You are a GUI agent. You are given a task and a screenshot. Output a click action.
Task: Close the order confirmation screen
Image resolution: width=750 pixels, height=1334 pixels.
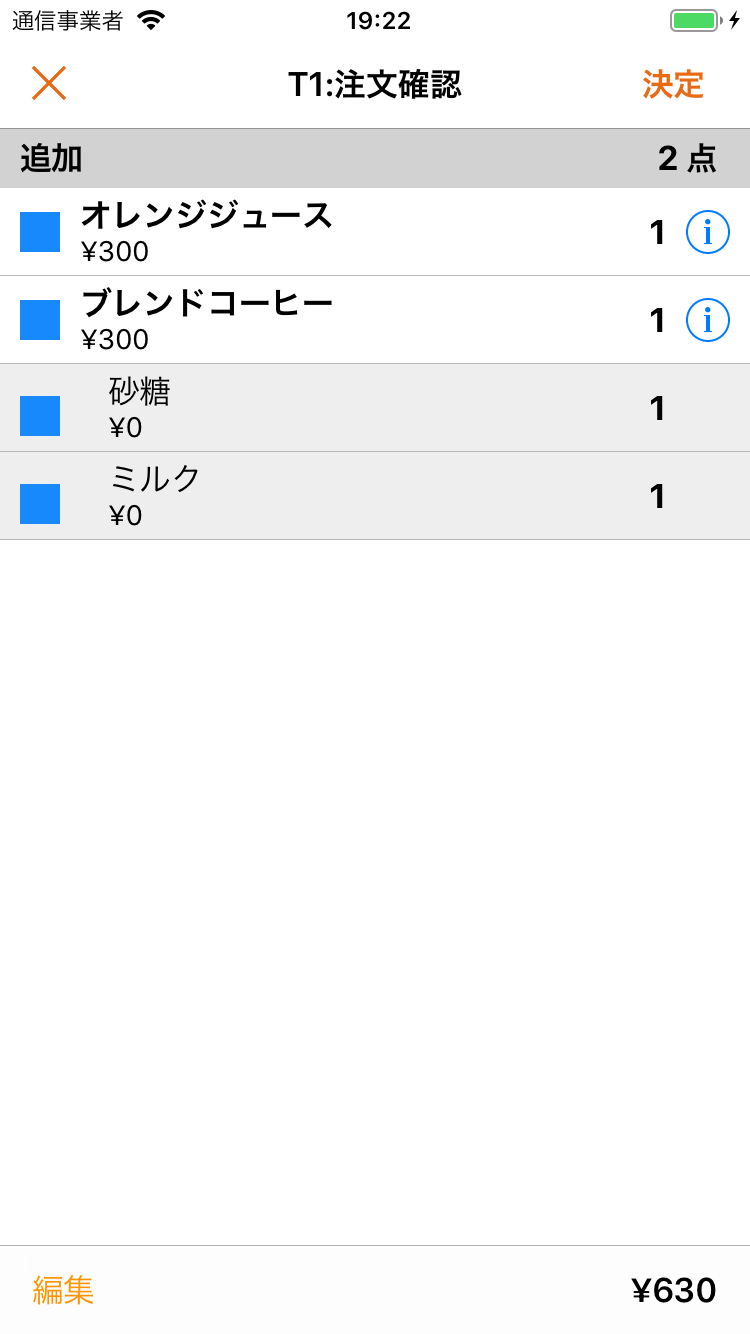pos(49,84)
